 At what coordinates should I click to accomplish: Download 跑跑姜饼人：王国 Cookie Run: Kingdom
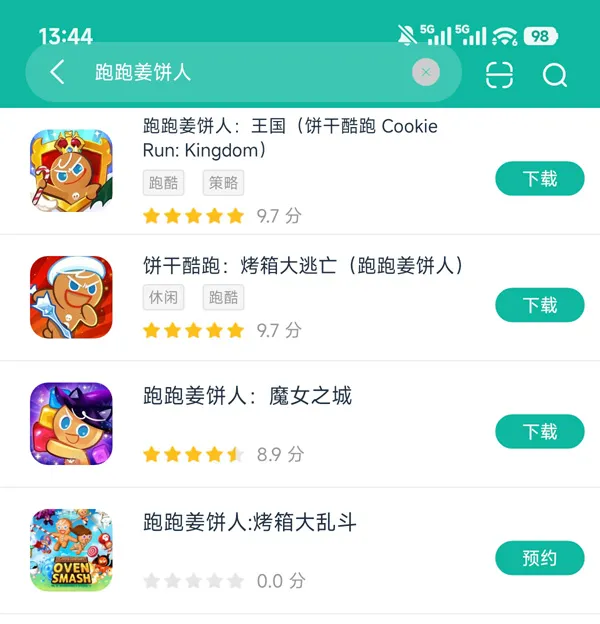[539, 179]
